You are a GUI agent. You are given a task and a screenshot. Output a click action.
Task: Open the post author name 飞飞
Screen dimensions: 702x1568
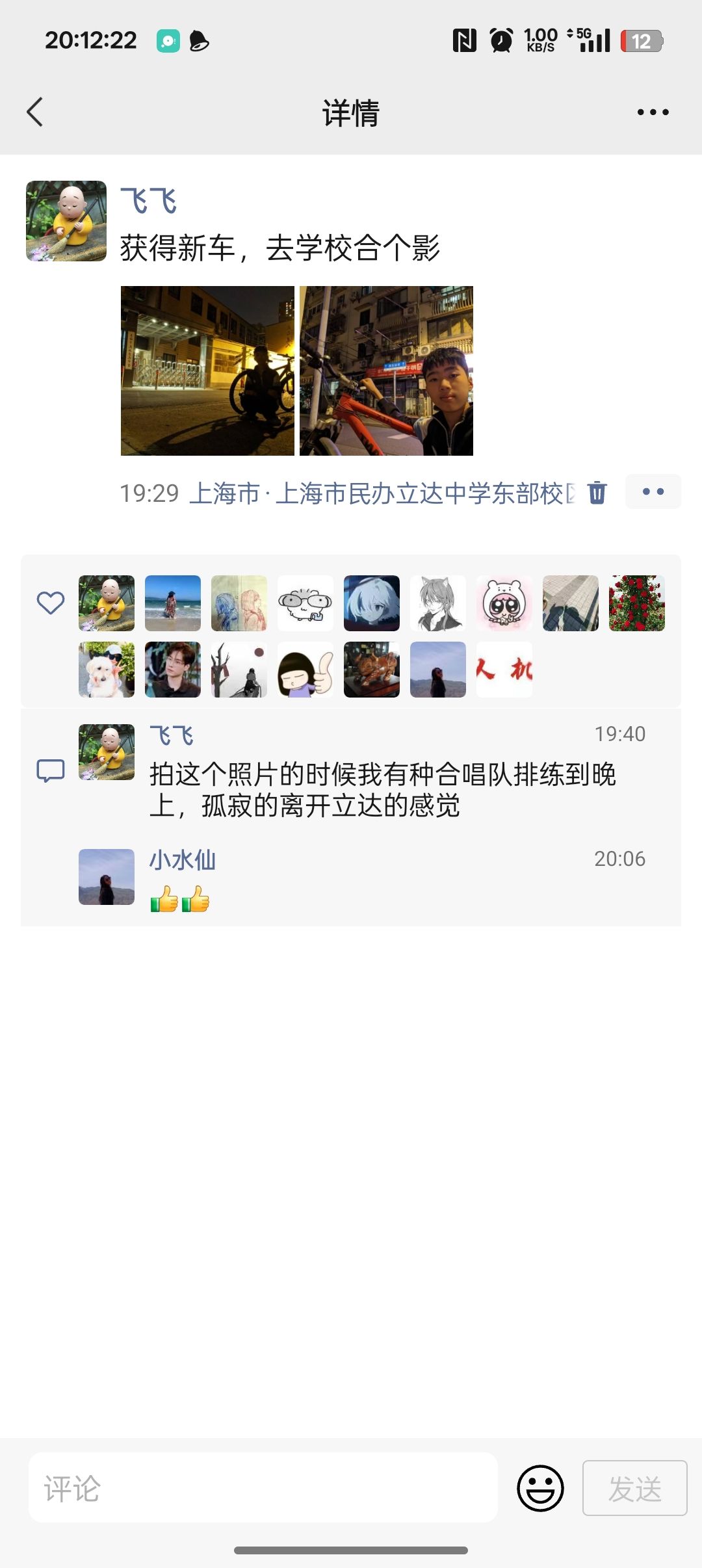tap(149, 201)
